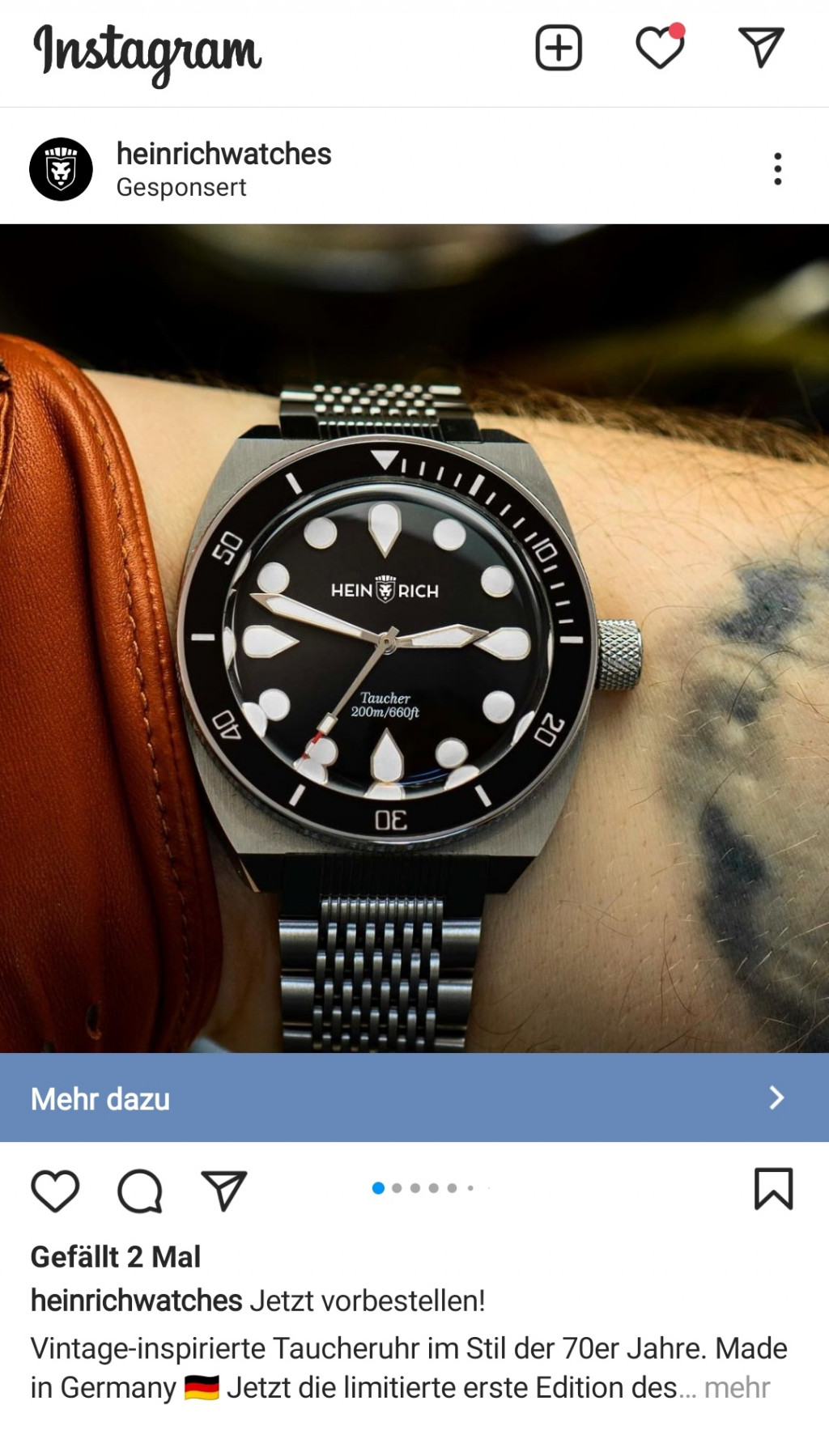Open heinrichwatches profile picture
Screen dimensions: 829x1456
pos(61,169)
